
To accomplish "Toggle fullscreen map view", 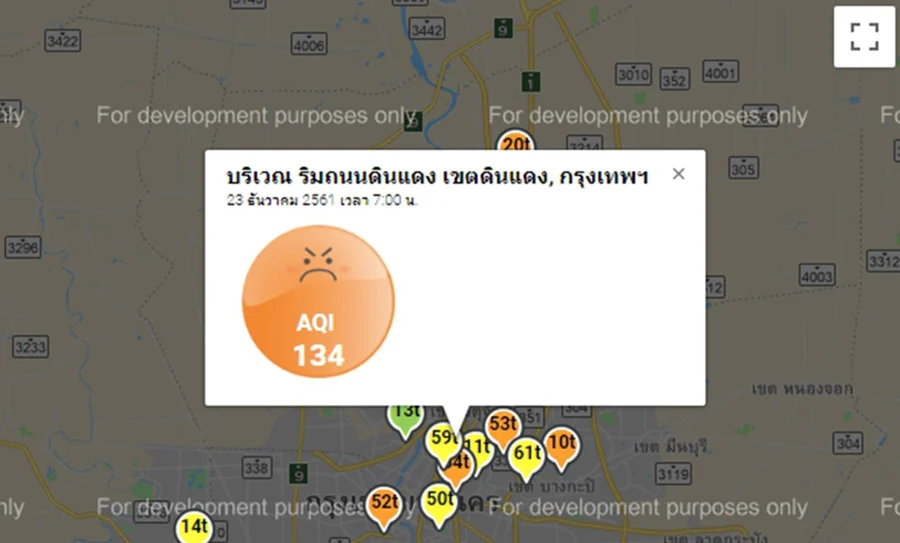I will point(864,37).
